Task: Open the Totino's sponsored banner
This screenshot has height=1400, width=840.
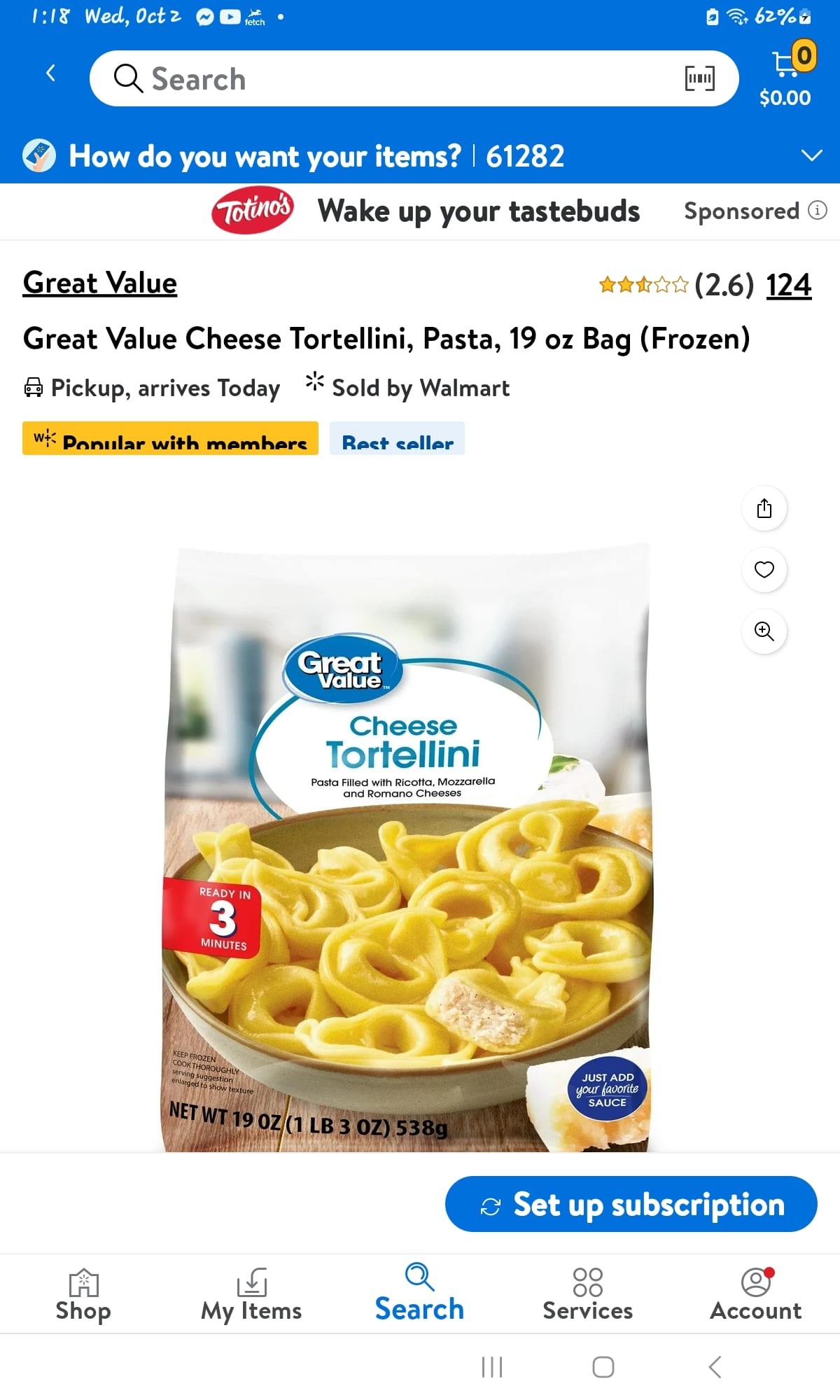Action: (x=426, y=211)
